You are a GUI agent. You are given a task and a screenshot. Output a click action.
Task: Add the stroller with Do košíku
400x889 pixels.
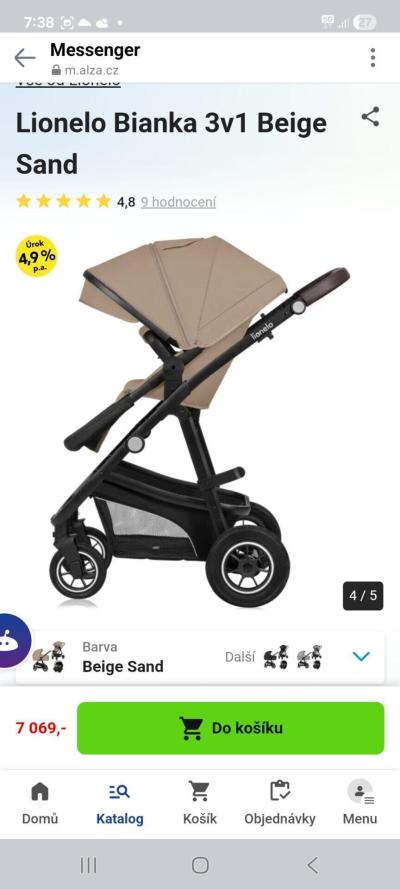(230, 728)
